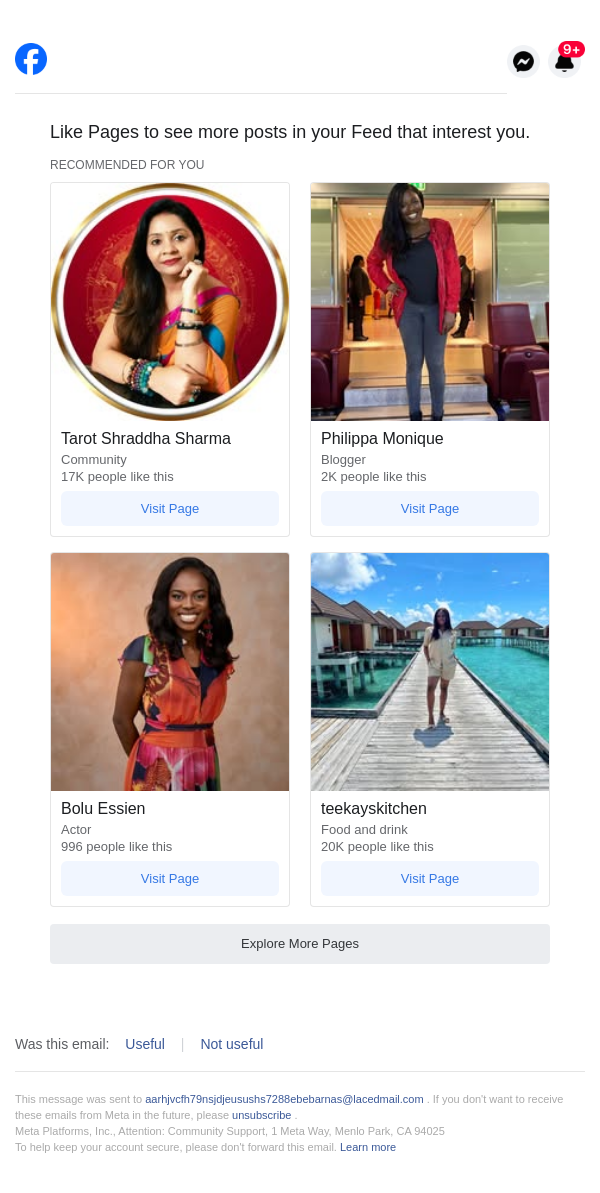600x1193 pixels.
Task: Open the recipient email address link
Action: [x=284, y=1099]
